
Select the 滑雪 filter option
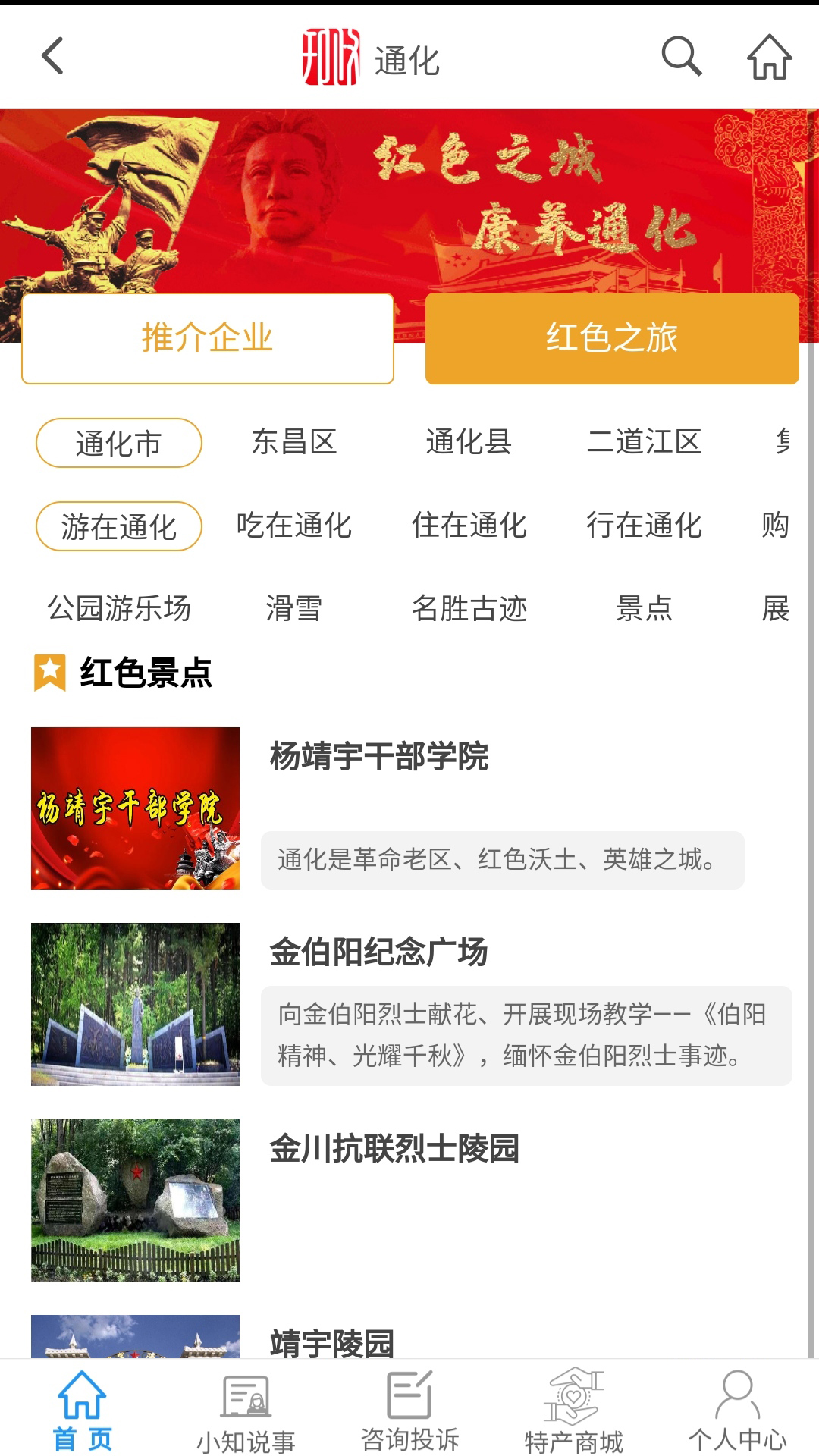pyautogui.click(x=295, y=608)
